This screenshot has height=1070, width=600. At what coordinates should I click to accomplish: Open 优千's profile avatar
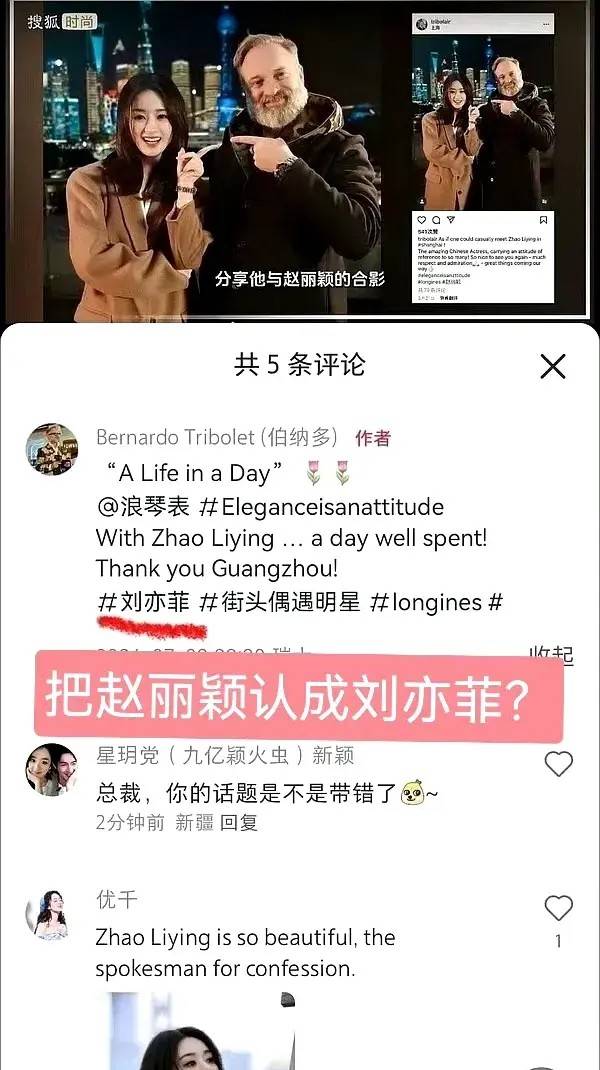click(x=52, y=915)
